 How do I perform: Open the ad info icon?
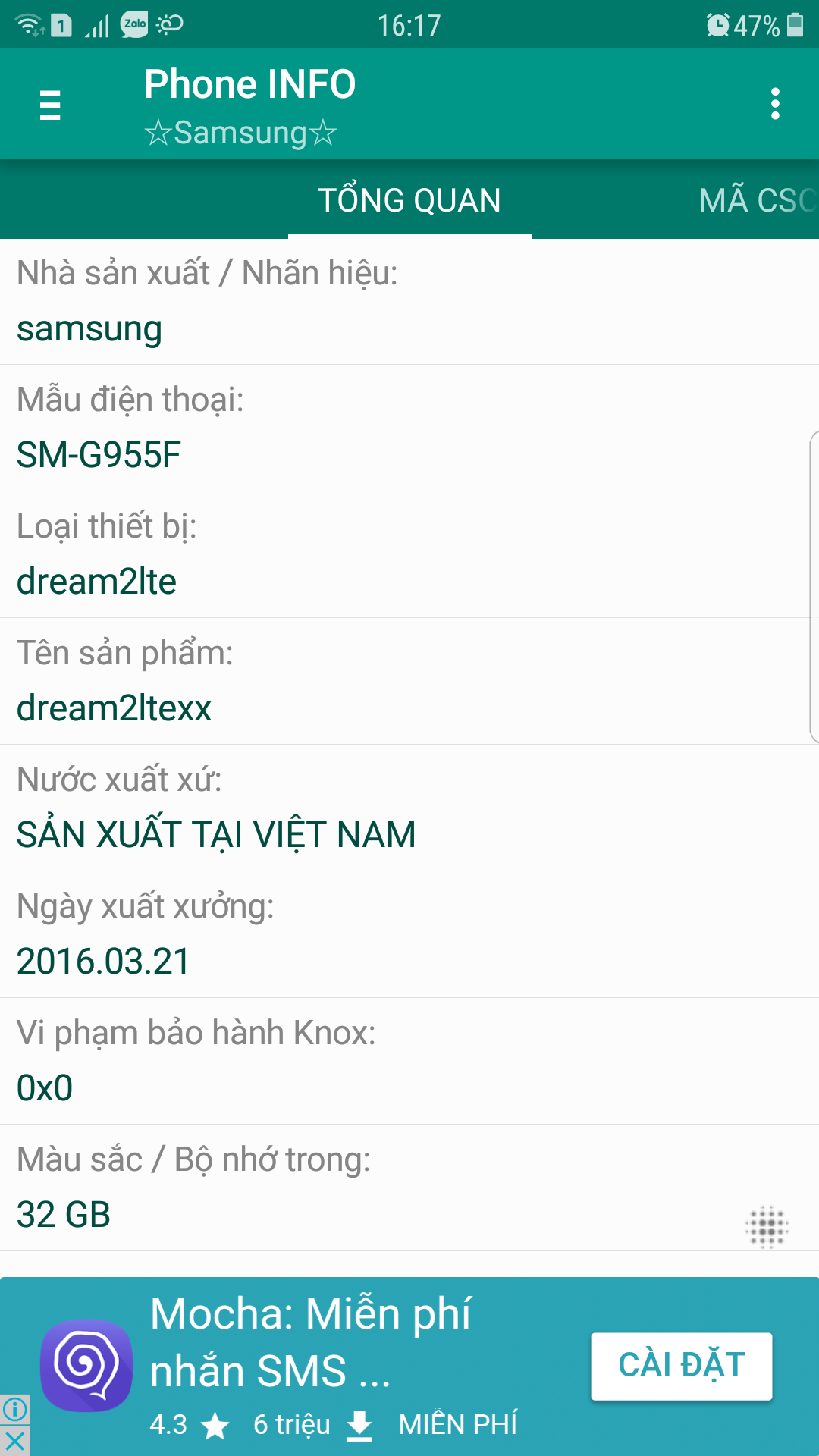14,1410
